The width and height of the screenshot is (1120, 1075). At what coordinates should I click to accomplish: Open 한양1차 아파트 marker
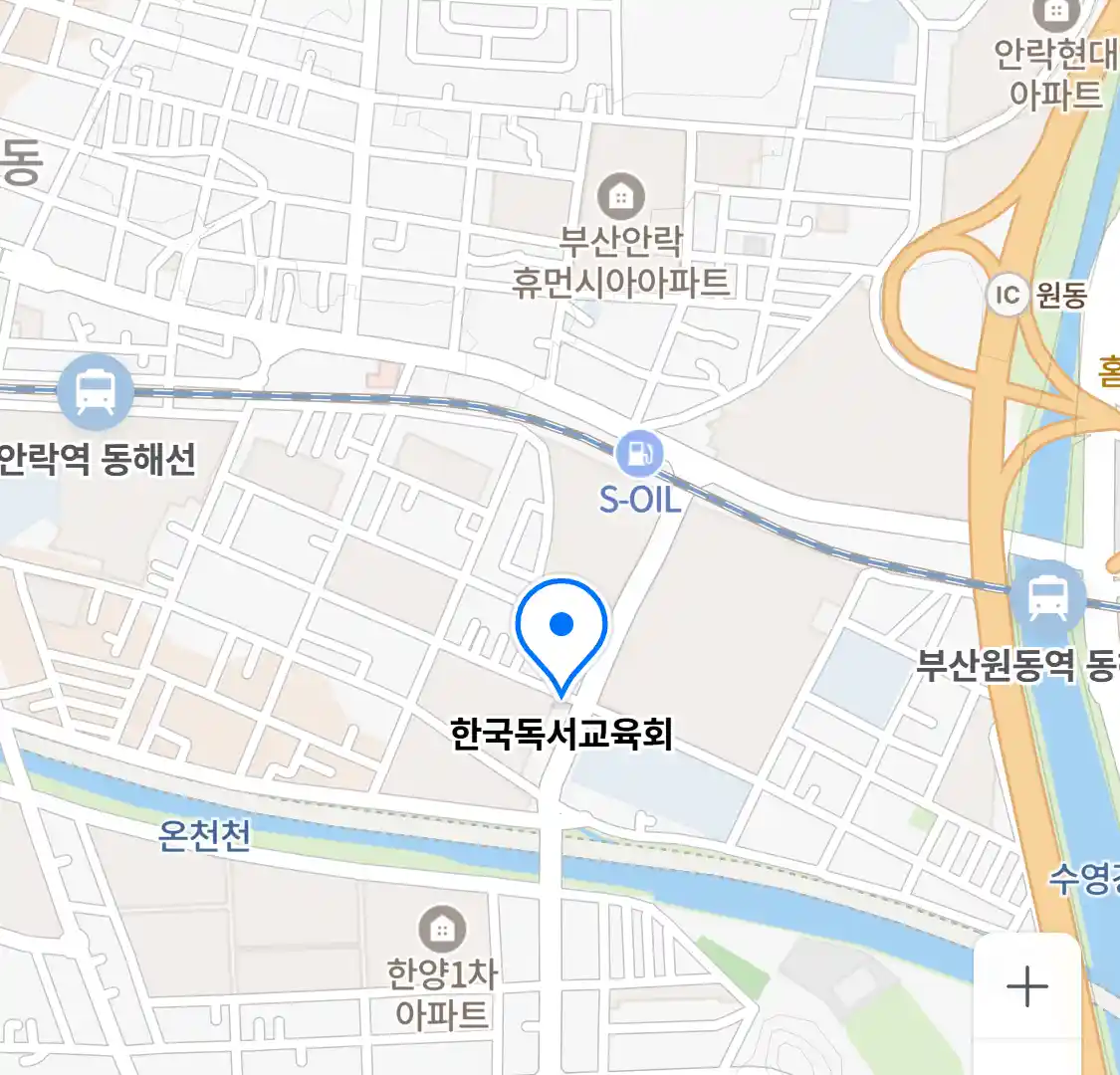click(x=442, y=931)
